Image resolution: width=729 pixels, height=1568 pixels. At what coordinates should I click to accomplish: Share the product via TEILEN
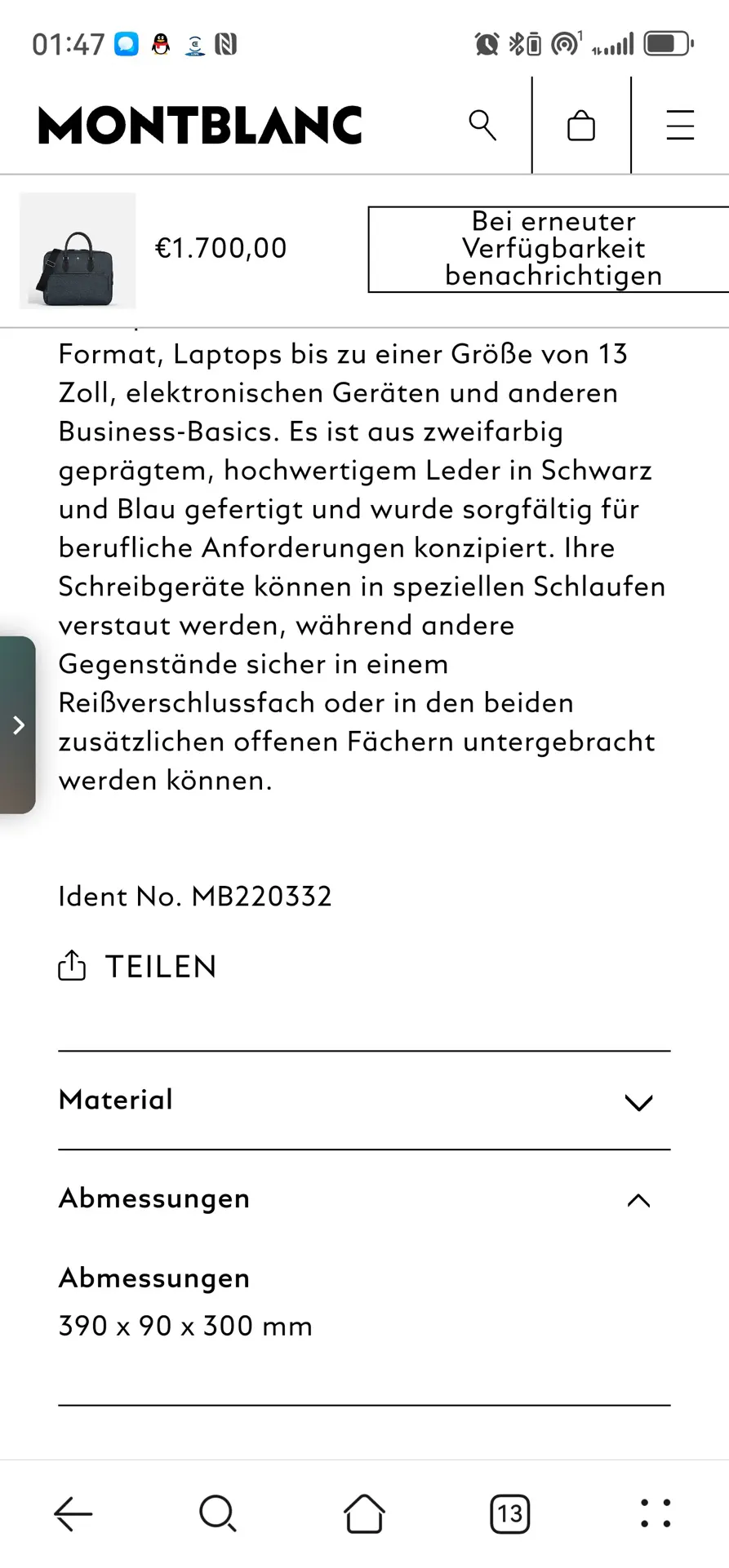point(137,966)
